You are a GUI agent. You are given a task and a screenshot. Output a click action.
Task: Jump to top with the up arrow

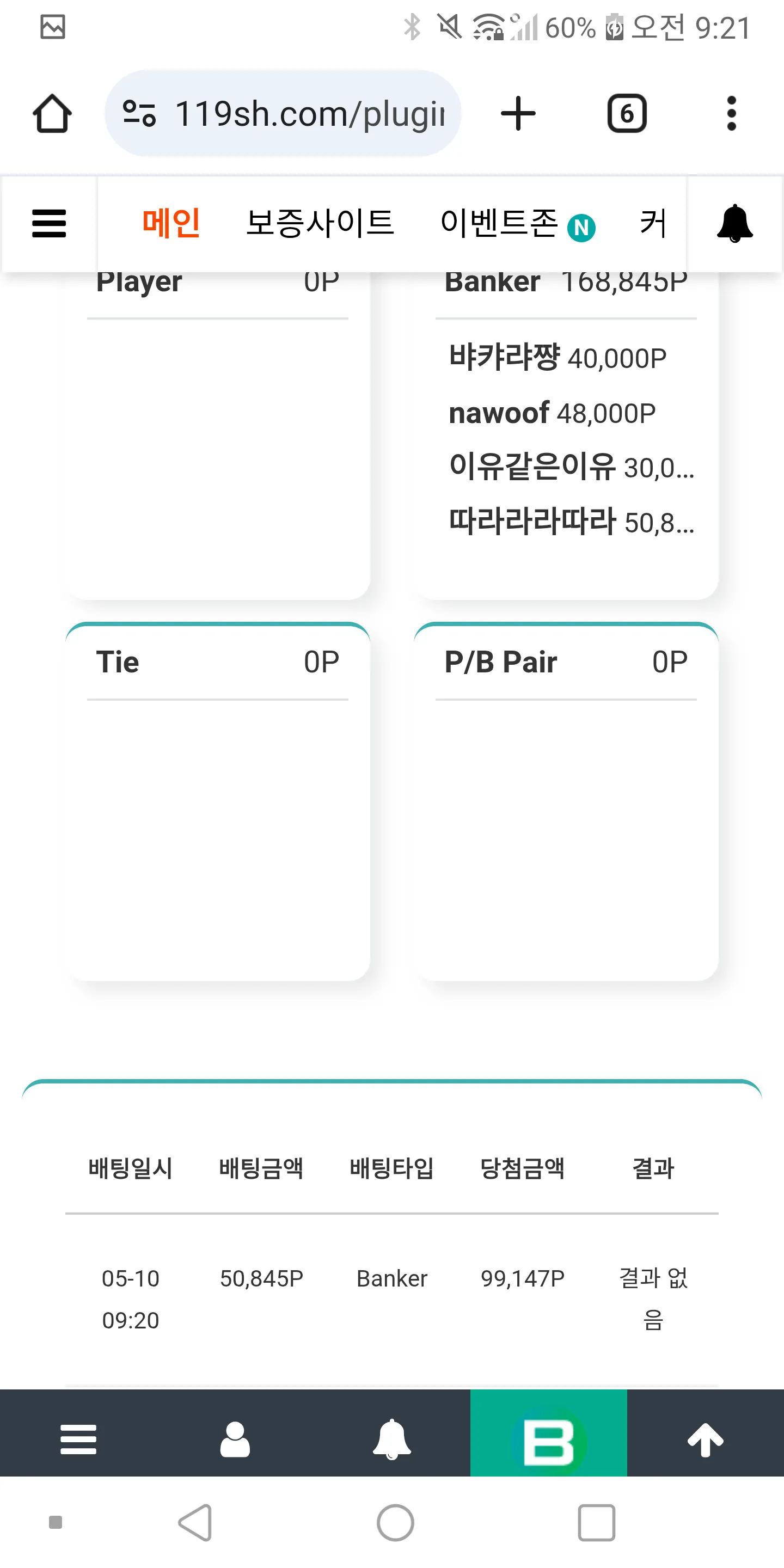pyautogui.click(x=706, y=1439)
